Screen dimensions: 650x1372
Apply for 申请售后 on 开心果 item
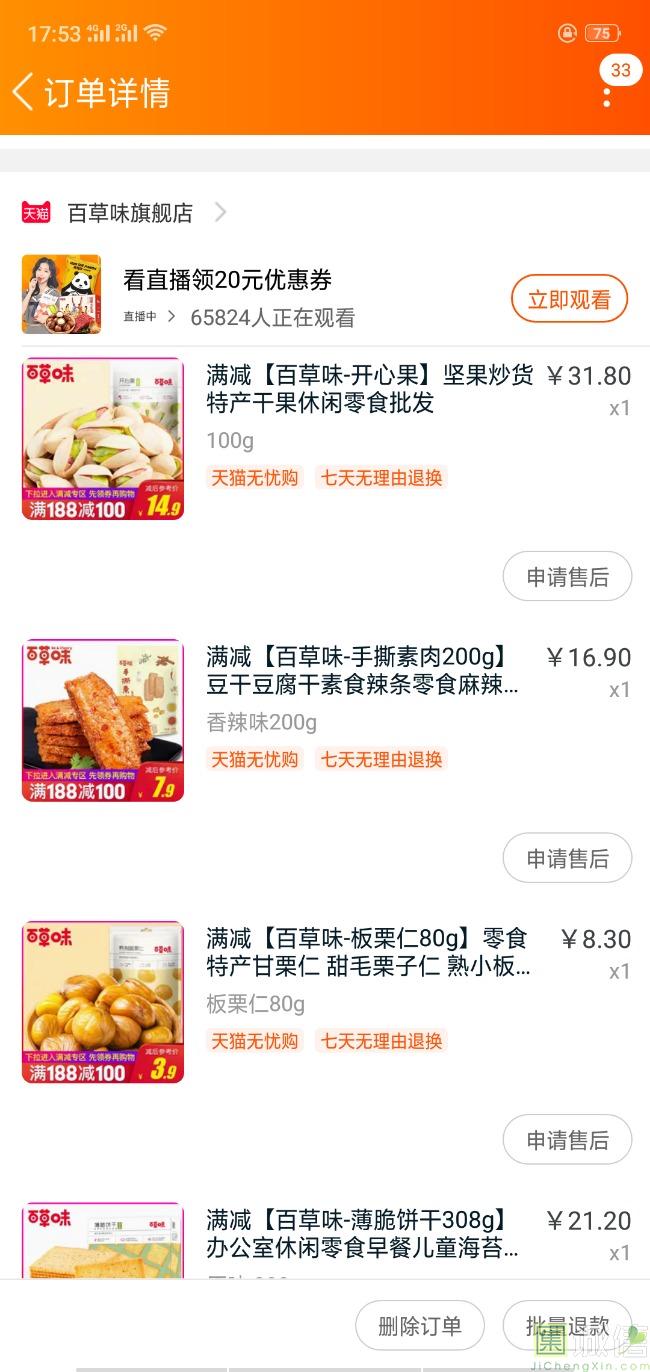point(567,577)
